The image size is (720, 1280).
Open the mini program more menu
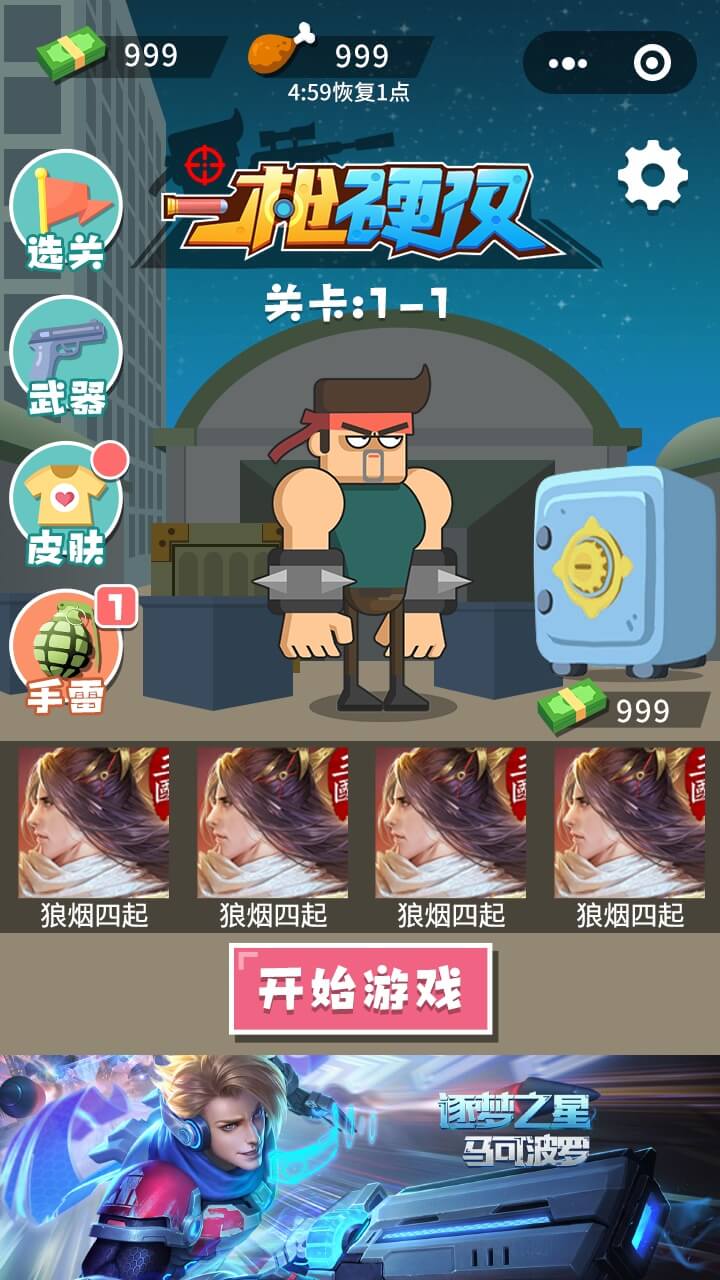pyautogui.click(x=568, y=63)
